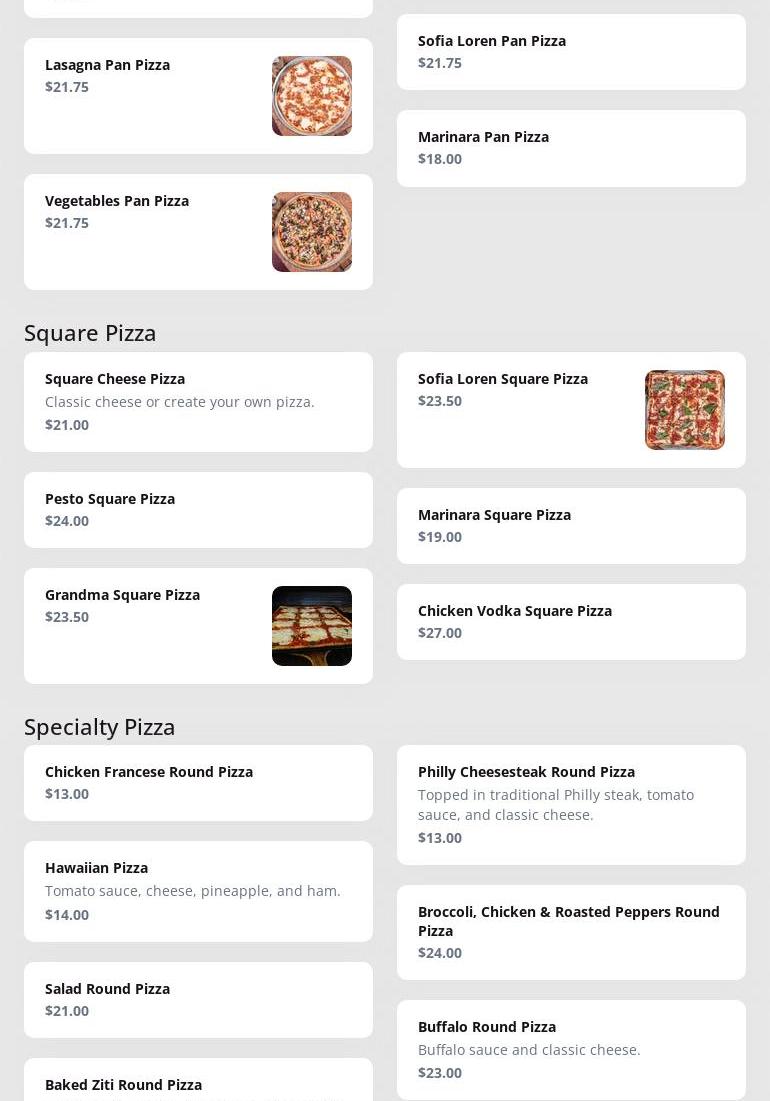Open Marinara Pan Pizza for $18.00

pyautogui.click(x=571, y=148)
